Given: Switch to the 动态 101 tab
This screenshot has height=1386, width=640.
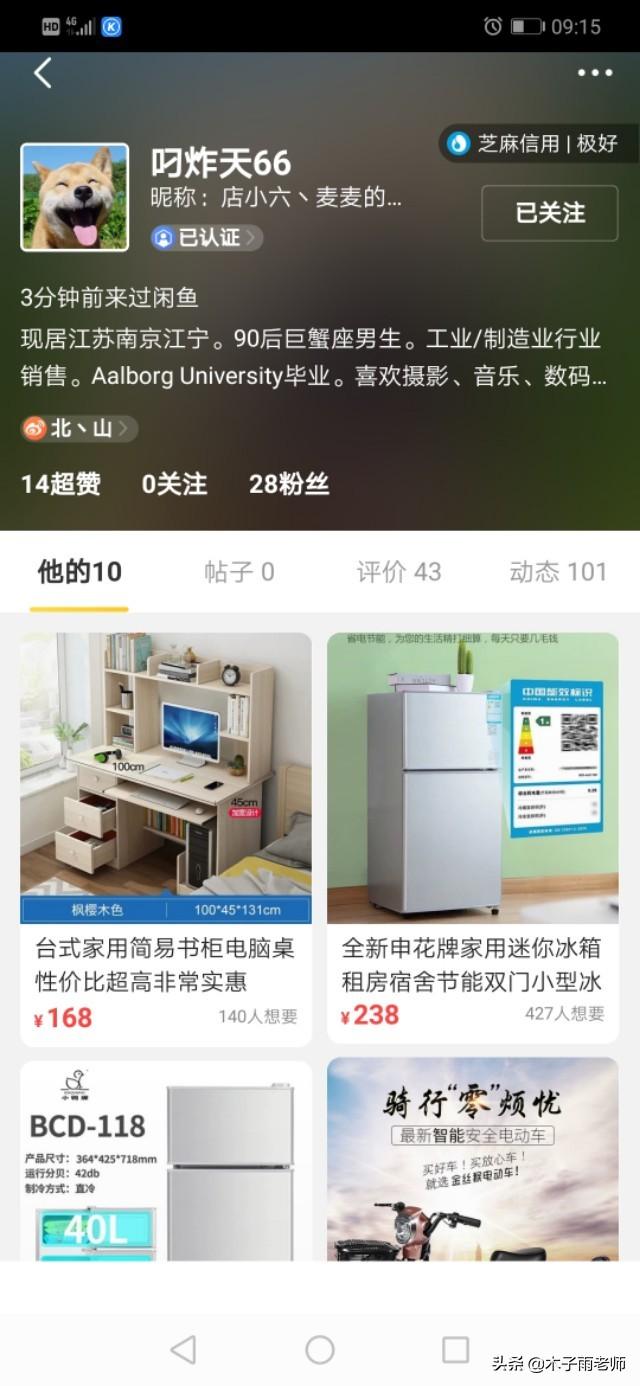Looking at the screenshot, I should [x=558, y=572].
